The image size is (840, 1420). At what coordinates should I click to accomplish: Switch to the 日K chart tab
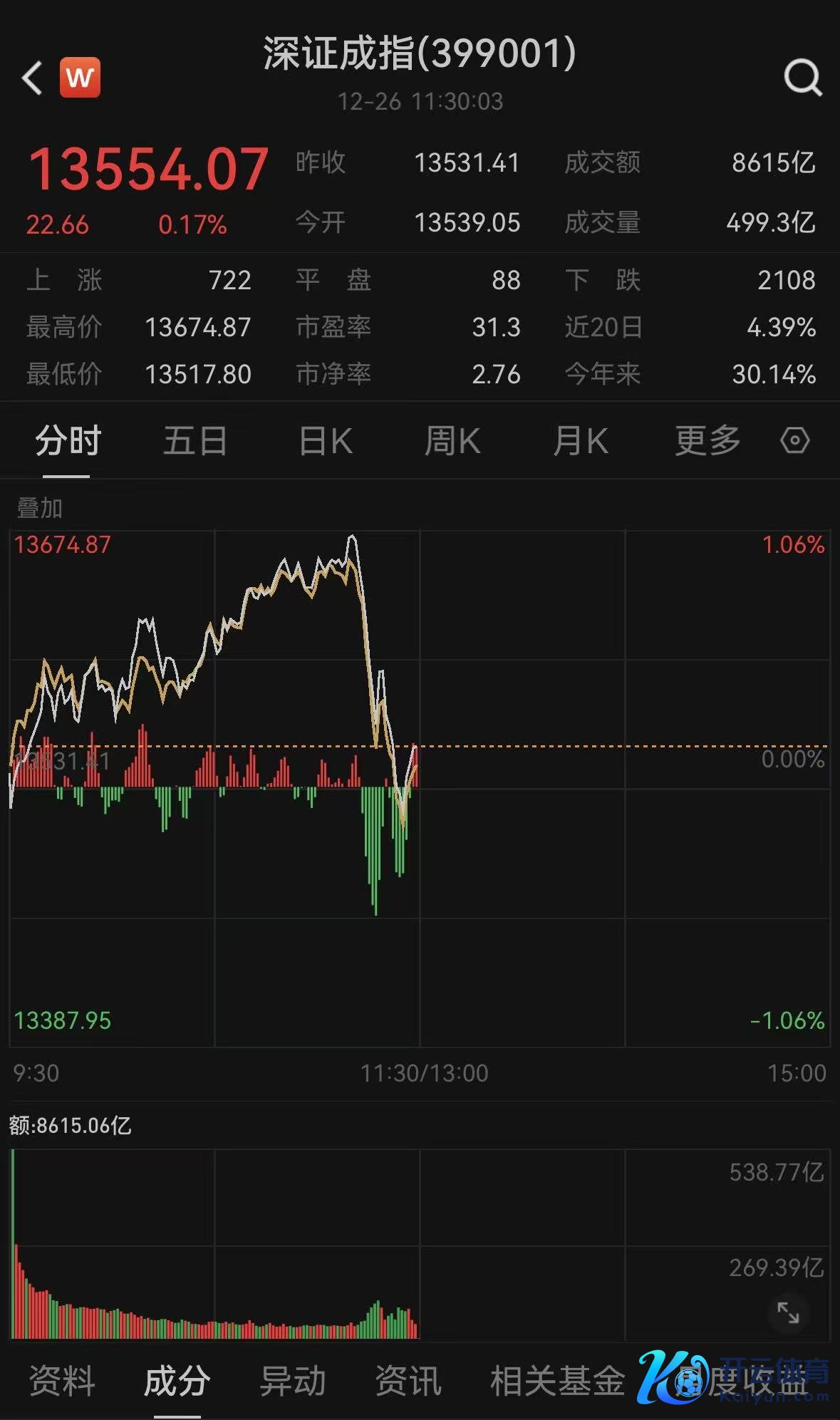326,441
